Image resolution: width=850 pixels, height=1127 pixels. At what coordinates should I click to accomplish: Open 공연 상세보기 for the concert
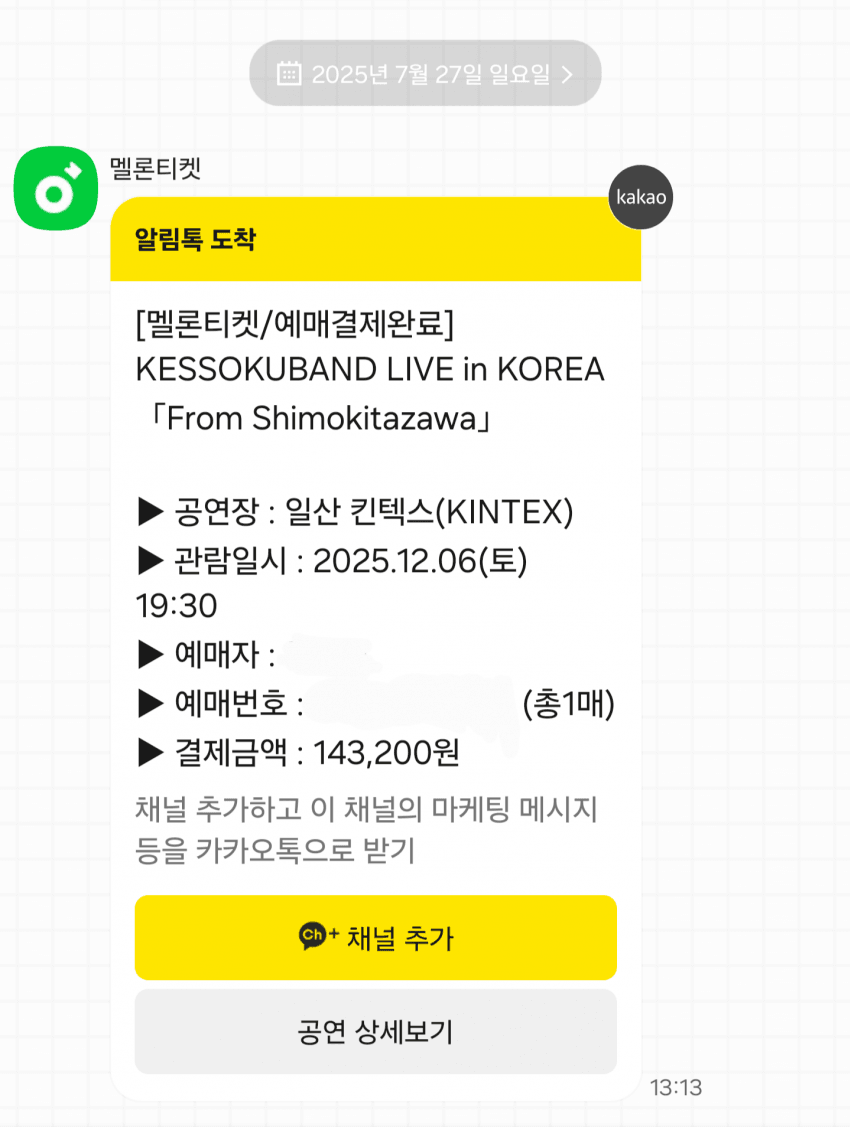pos(375,1031)
